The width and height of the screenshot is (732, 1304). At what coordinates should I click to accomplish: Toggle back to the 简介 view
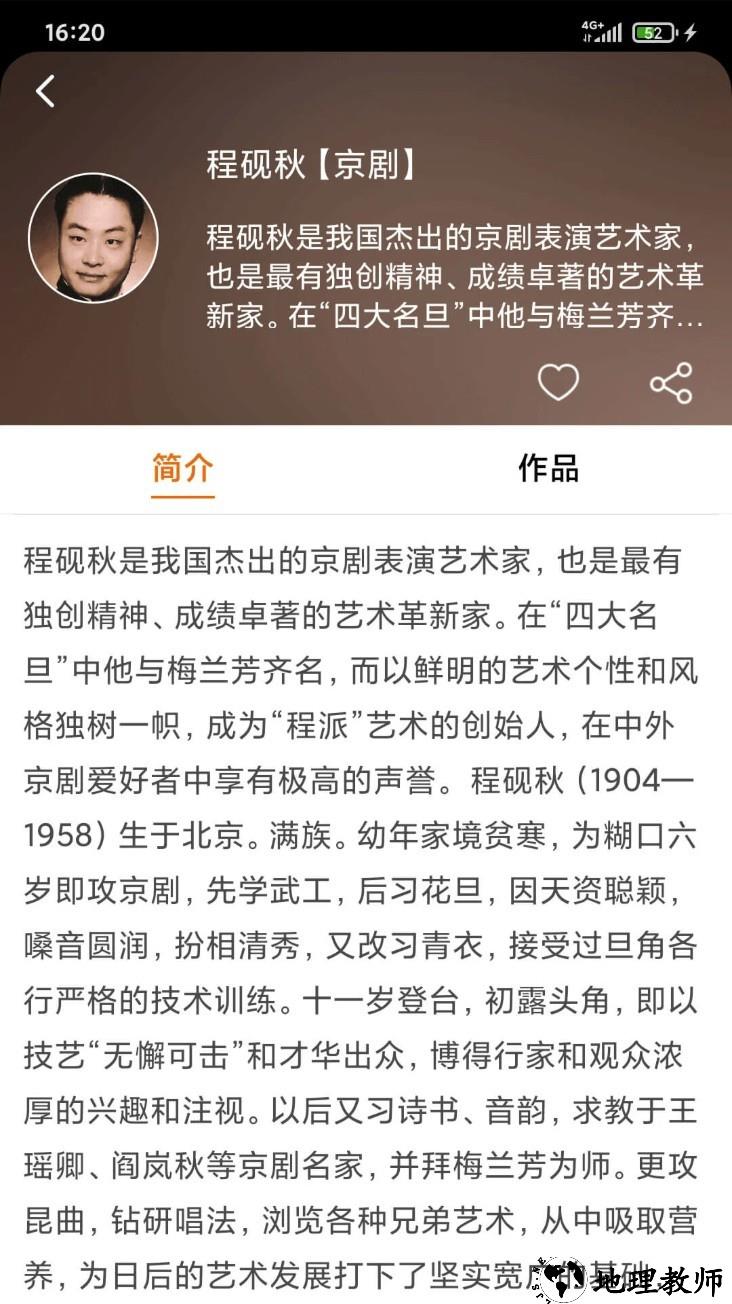click(x=183, y=469)
